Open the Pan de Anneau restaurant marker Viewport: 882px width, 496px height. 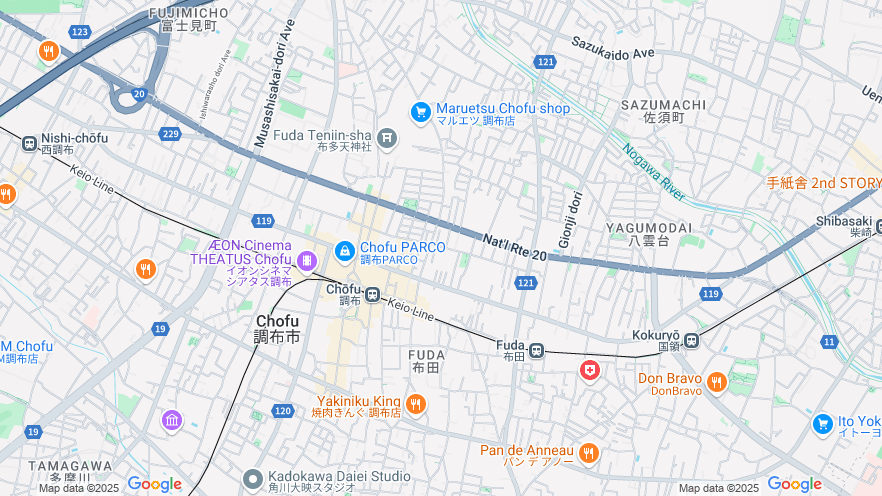point(589,453)
